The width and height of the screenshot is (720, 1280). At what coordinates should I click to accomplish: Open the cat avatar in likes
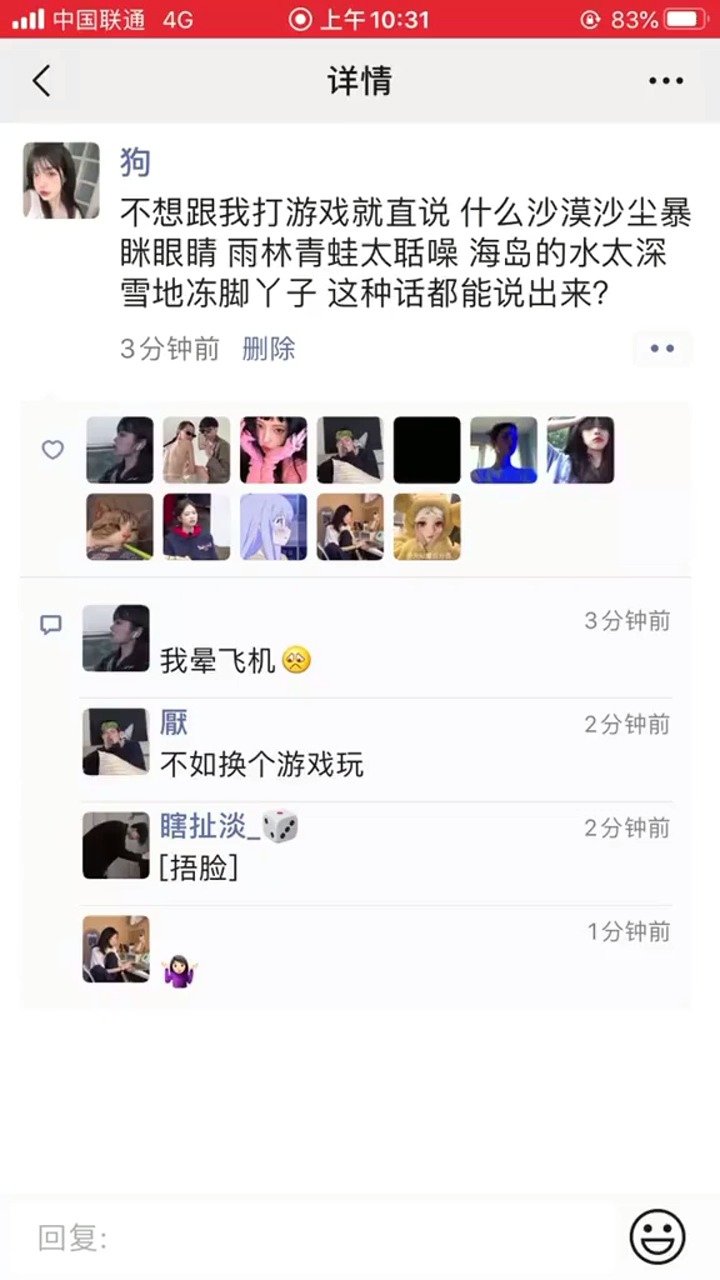tap(120, 527)
